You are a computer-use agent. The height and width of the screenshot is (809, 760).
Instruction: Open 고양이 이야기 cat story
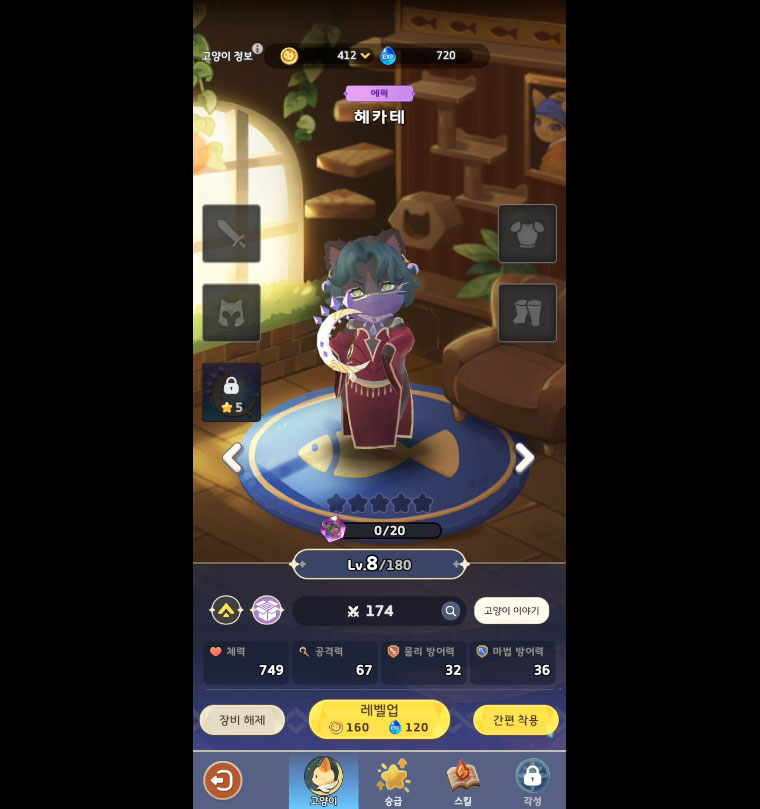coord(511,611)
